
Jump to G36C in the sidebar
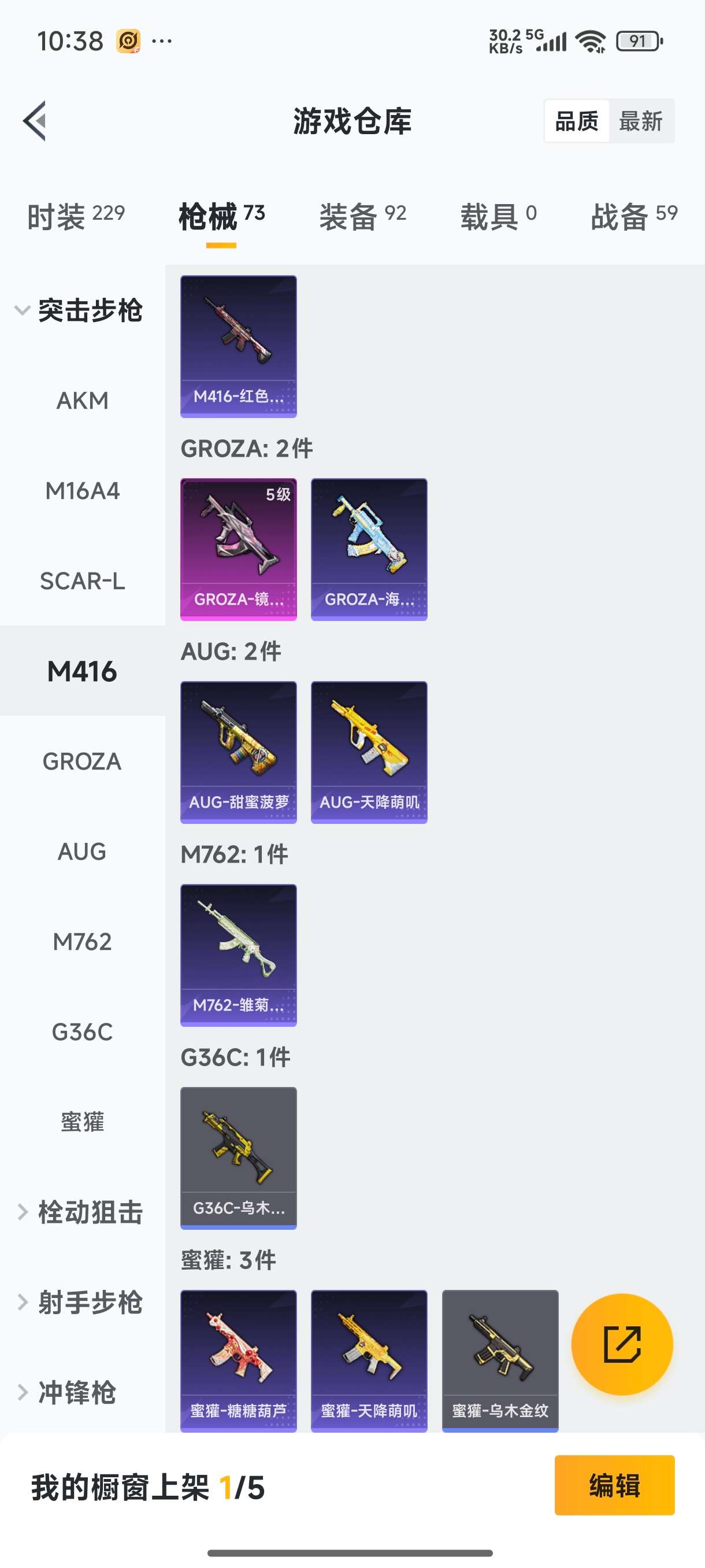82,1031
